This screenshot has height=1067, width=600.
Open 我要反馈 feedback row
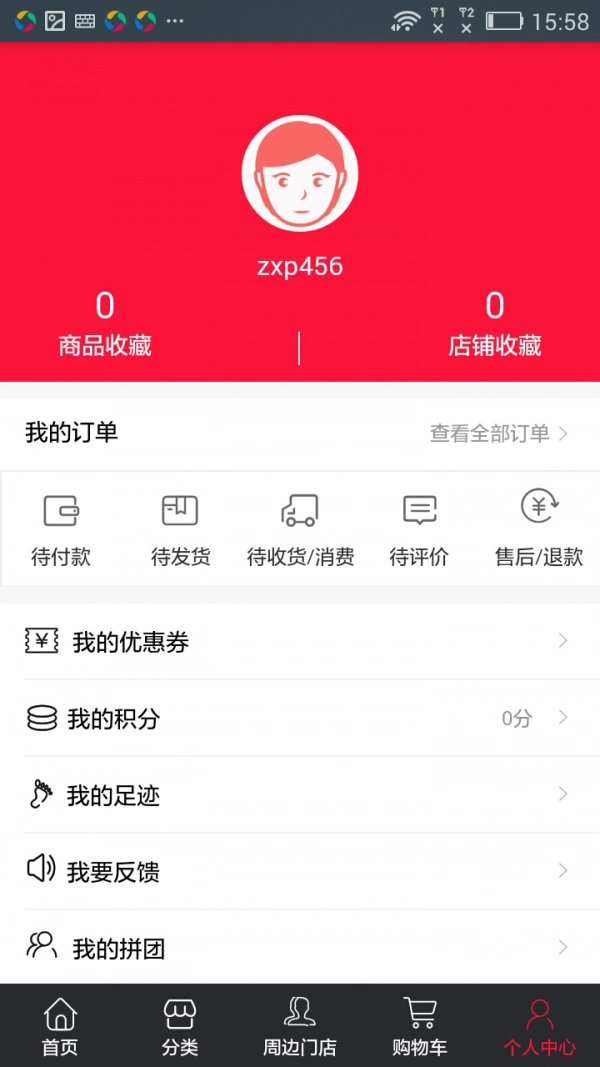[x=300, y=871]
